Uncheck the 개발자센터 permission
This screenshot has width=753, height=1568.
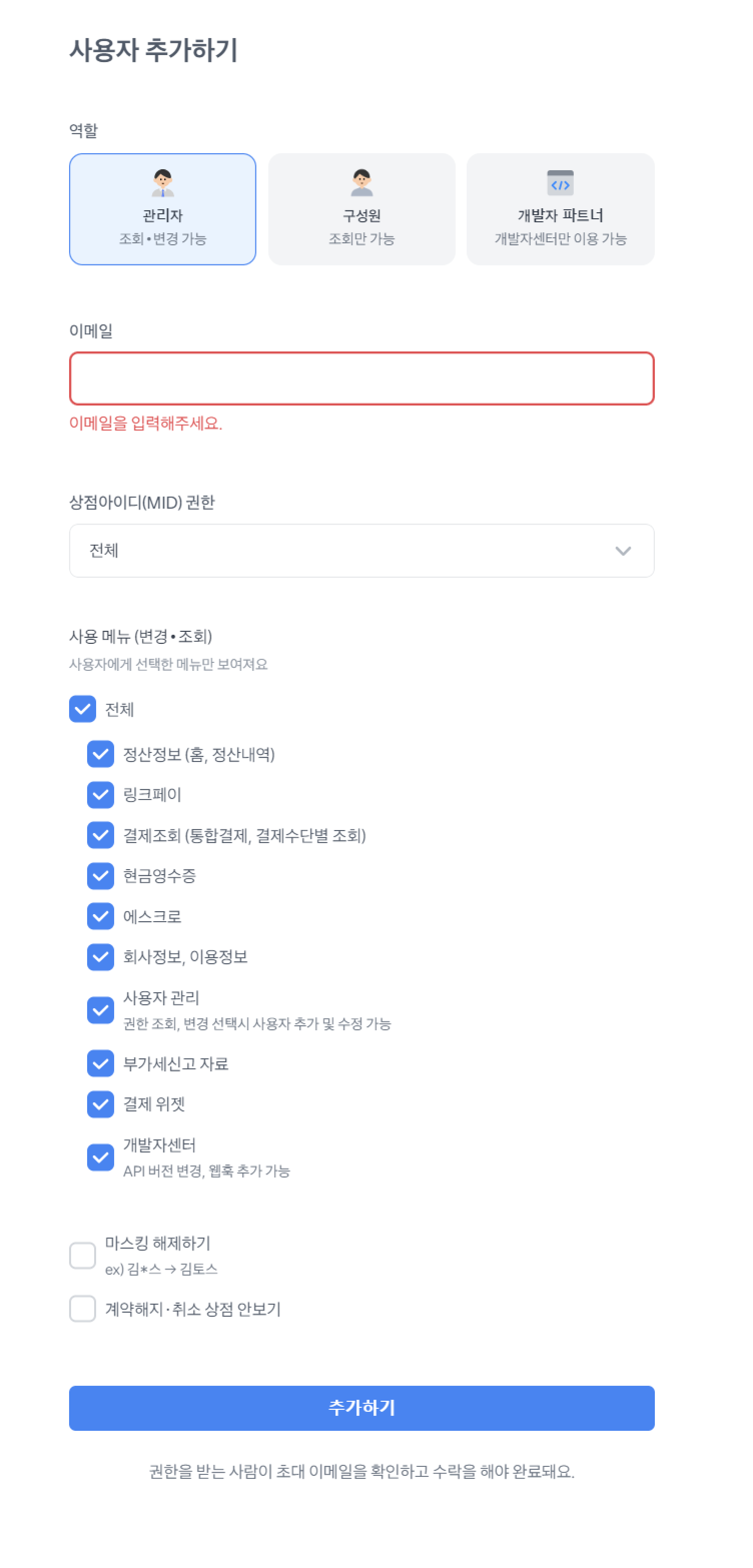[x=101, y=1157]
